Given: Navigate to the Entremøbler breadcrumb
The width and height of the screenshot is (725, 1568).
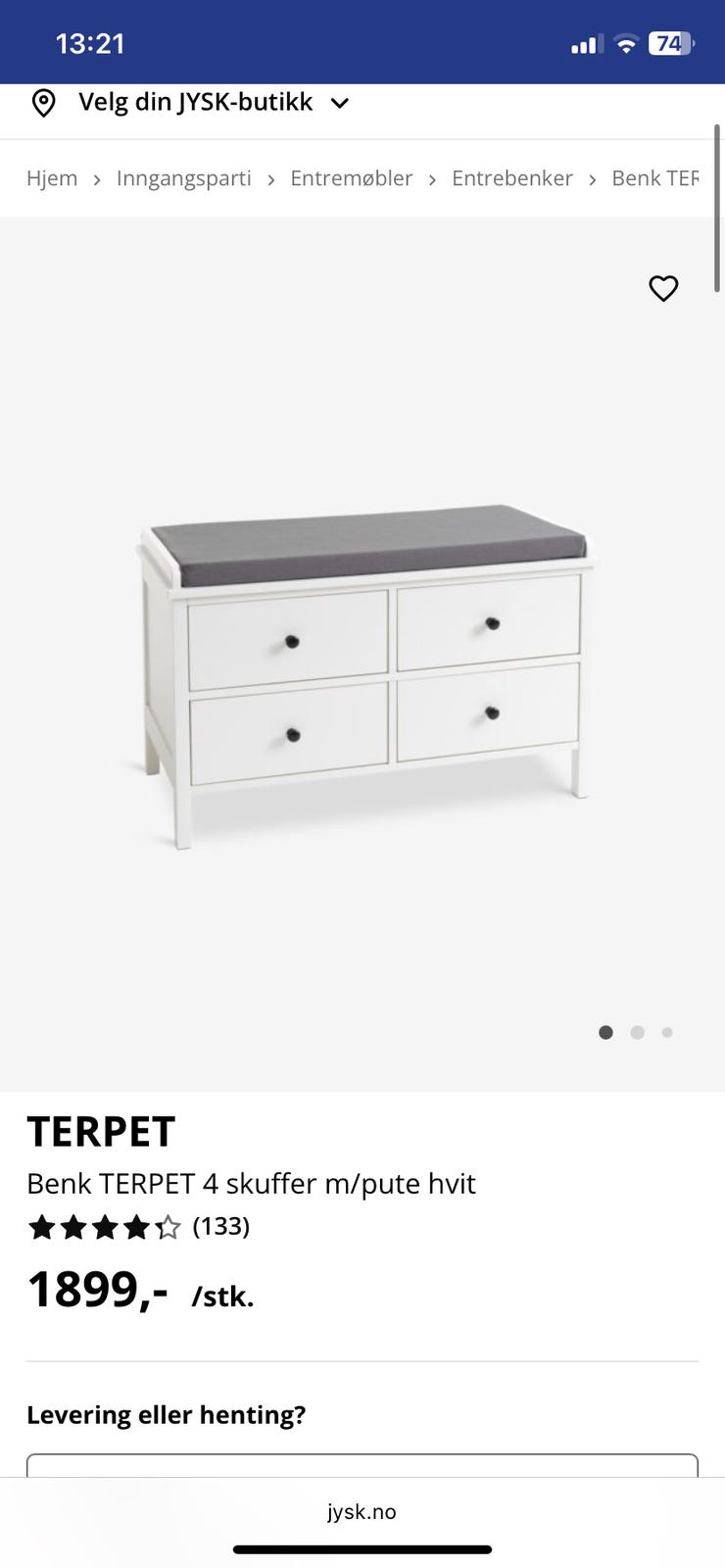Looking at the screenshot, I should 351,178.
